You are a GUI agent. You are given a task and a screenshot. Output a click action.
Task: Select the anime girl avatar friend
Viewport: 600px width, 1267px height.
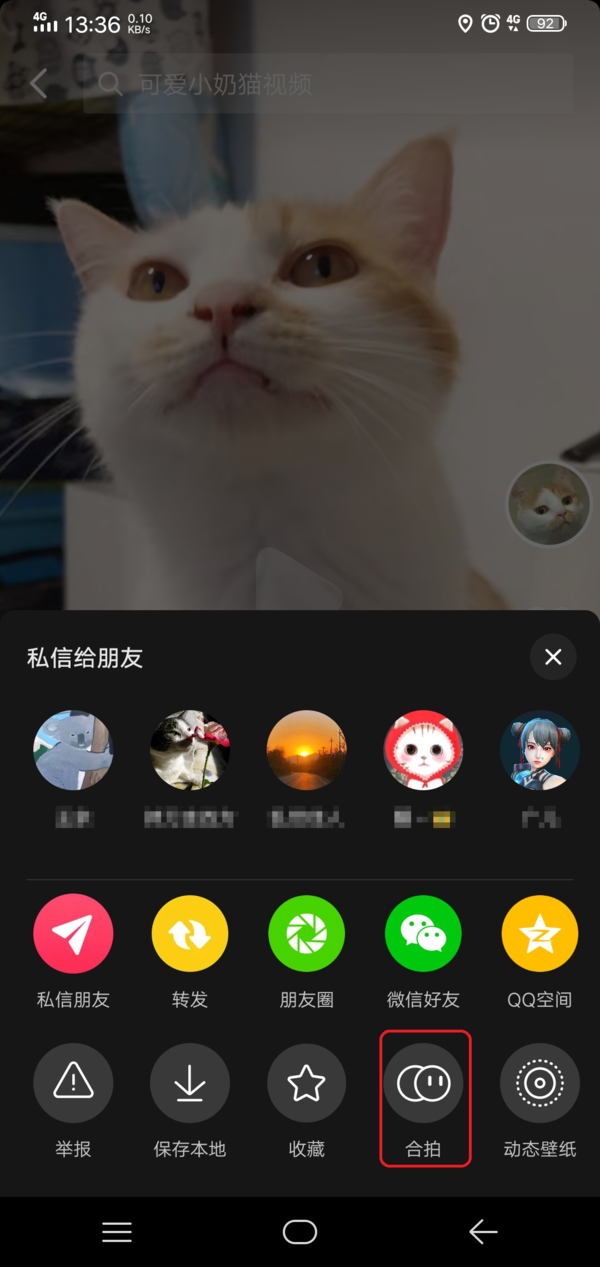click(x=539, y=750)
